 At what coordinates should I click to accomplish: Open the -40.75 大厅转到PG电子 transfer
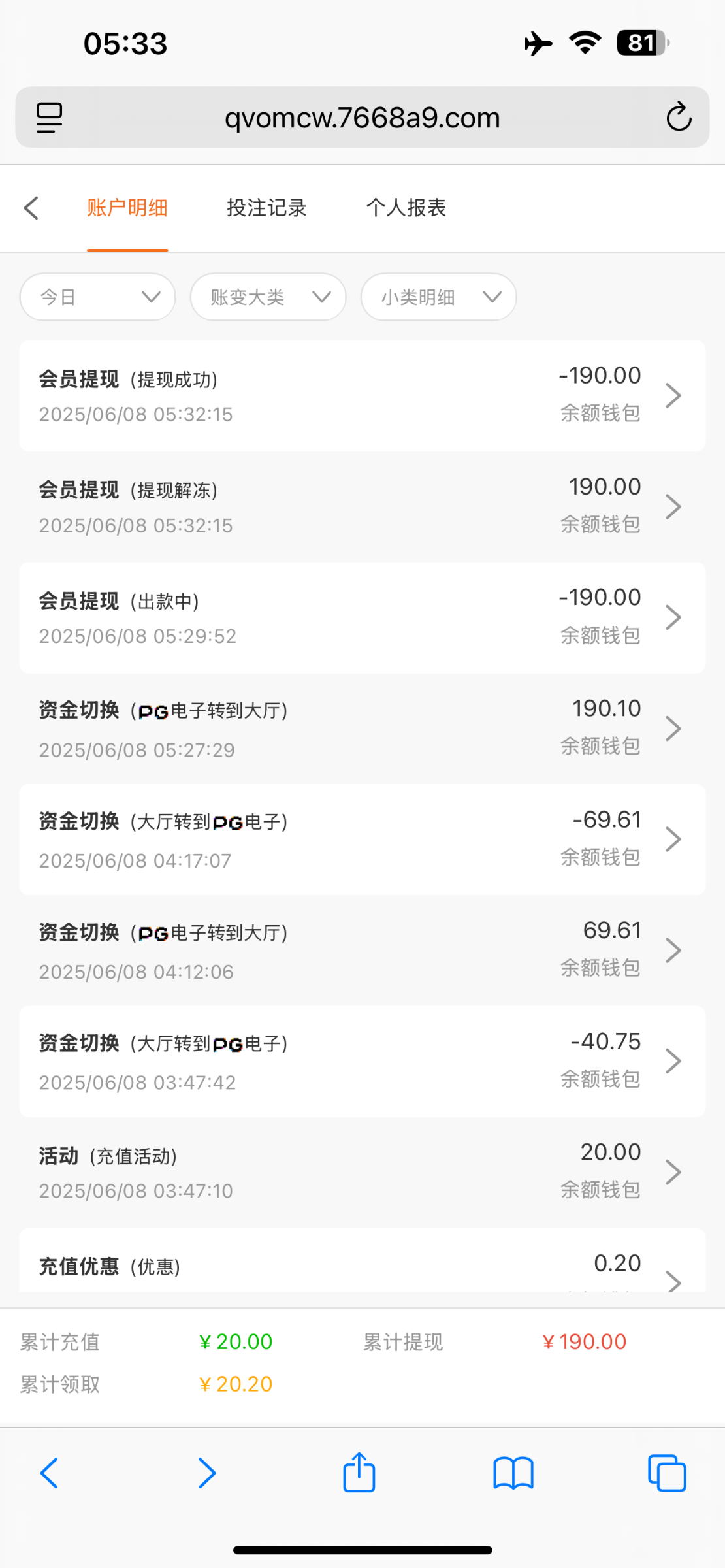pos(362,1061)
